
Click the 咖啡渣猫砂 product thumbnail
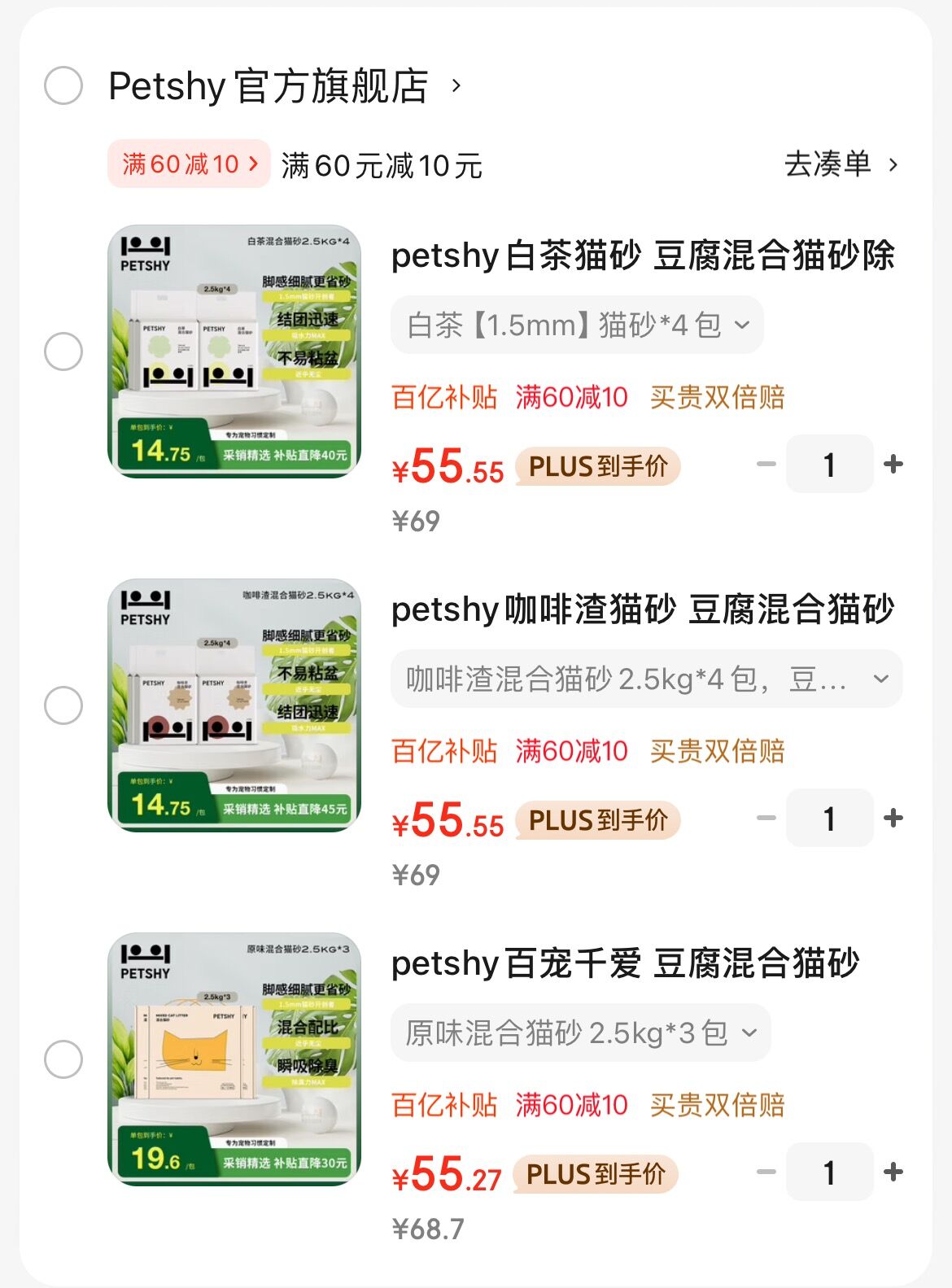[x=234, y=706]
